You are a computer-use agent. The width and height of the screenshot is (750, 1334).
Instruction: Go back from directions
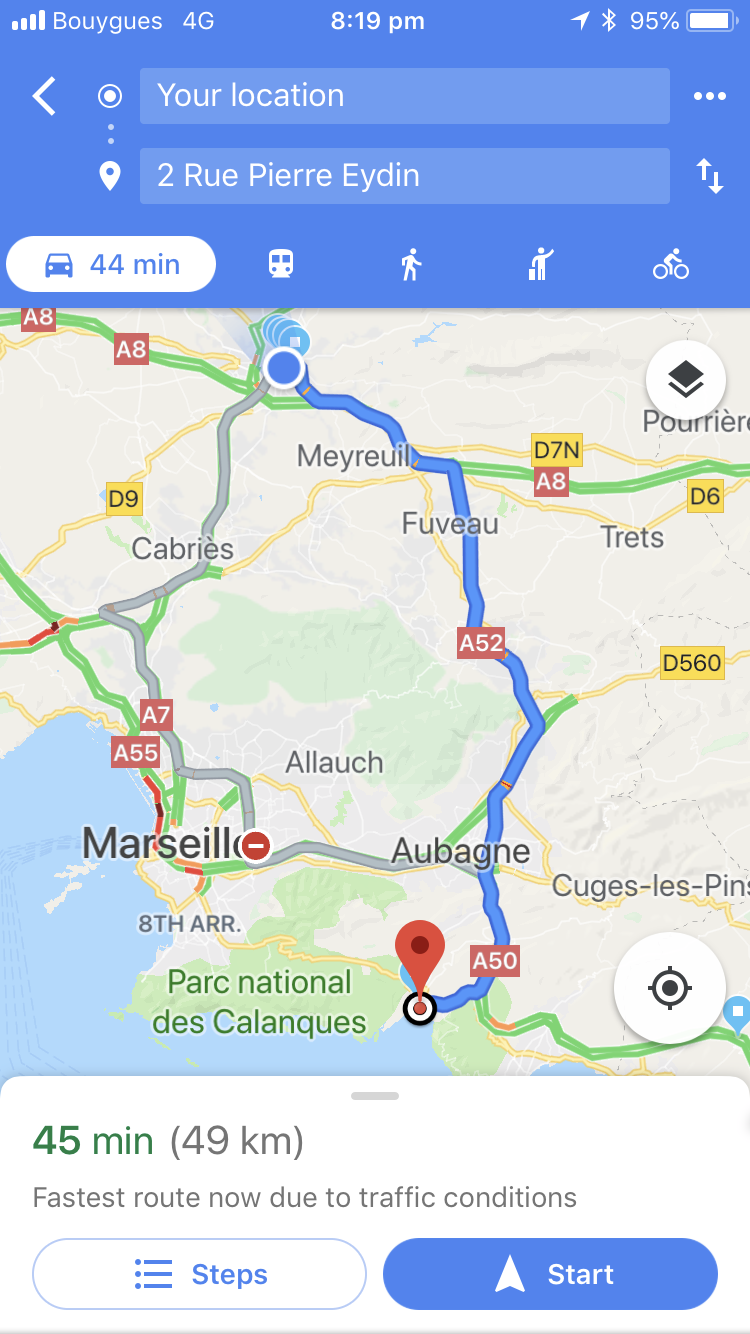click(x=44, y=97)
